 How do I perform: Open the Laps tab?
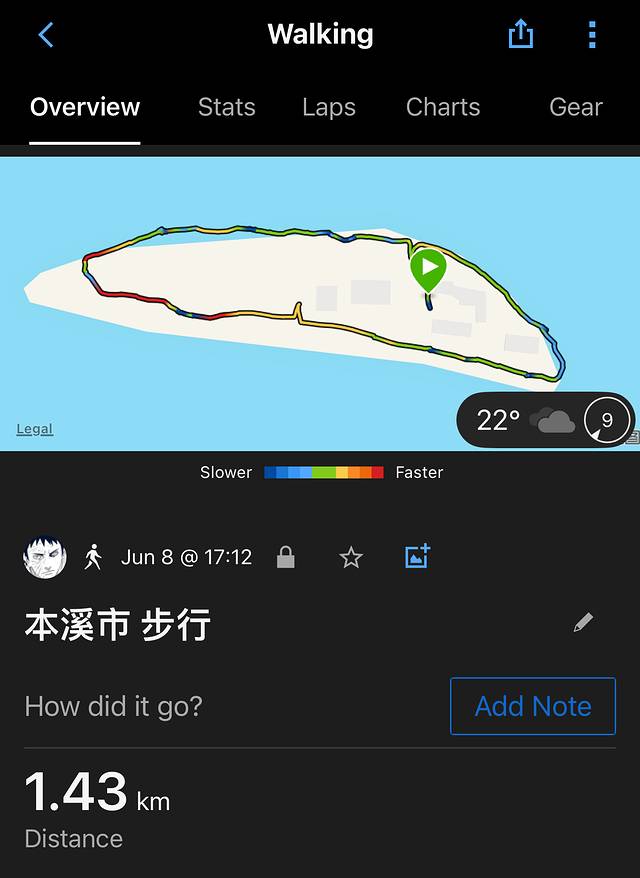tap(329, 107)
